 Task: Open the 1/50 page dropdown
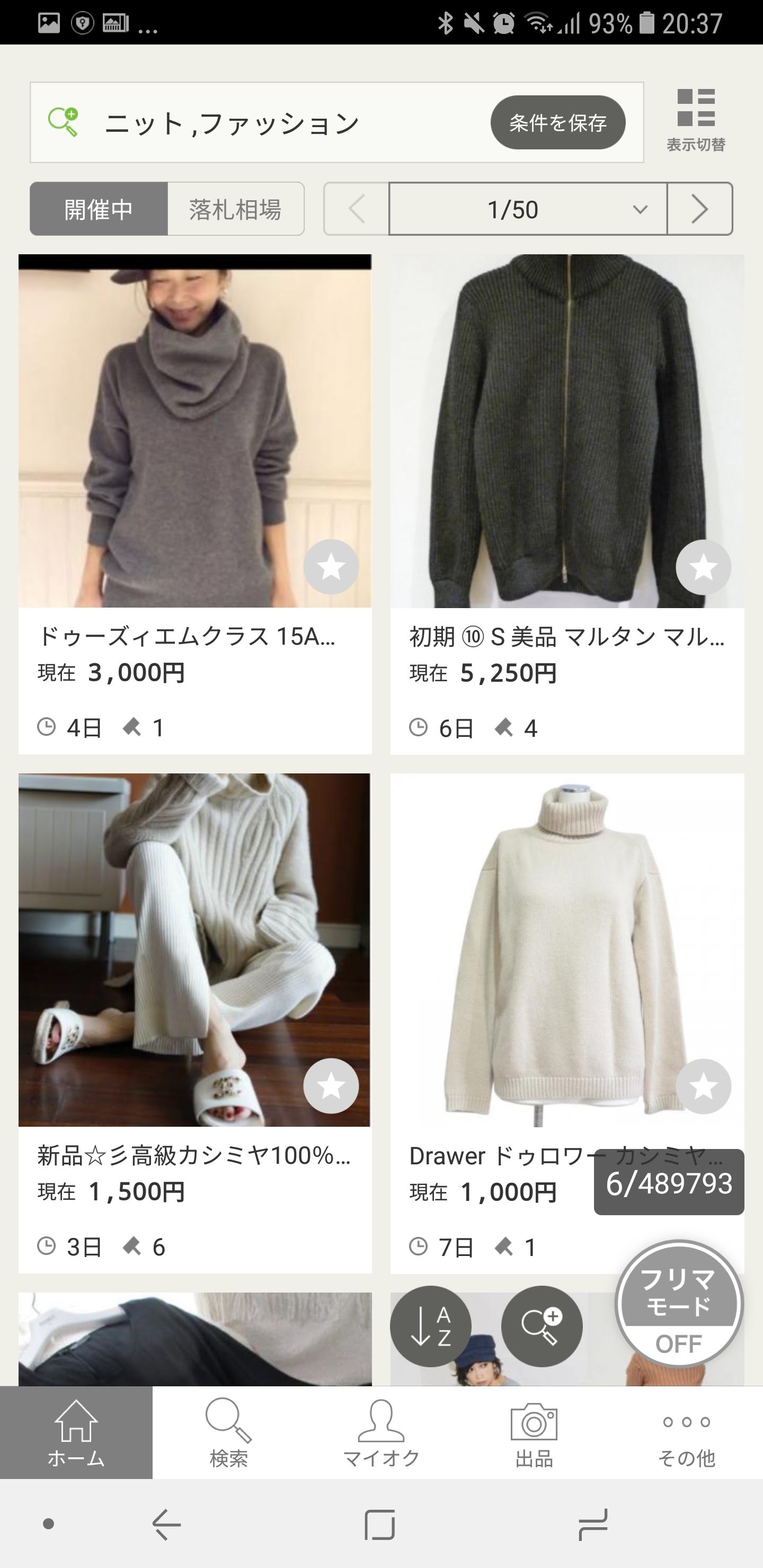pyautogui.click(x=527, y=209)
